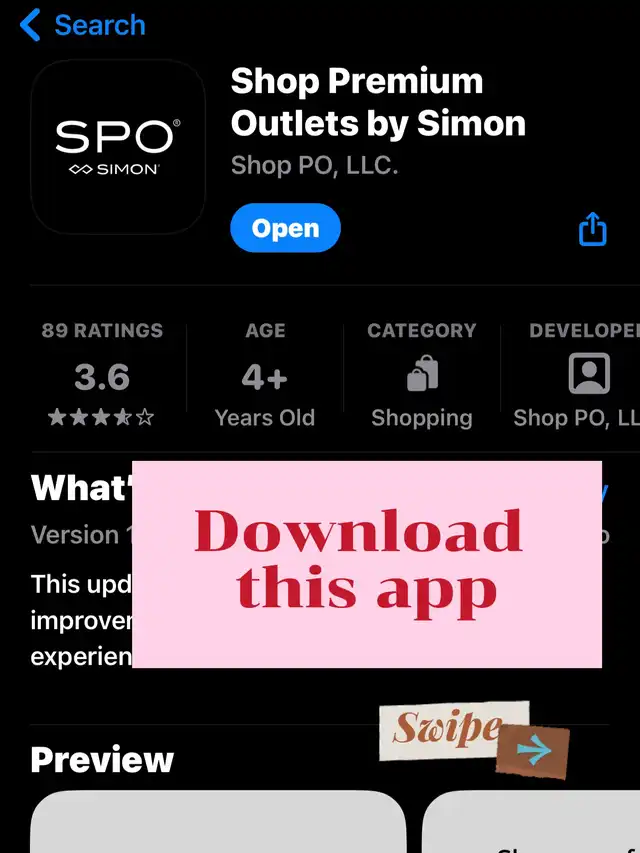The height and width of the screenshot is (853, 640).
Task: Open the Shop Premium Outlets app
Action: (285, 228)
